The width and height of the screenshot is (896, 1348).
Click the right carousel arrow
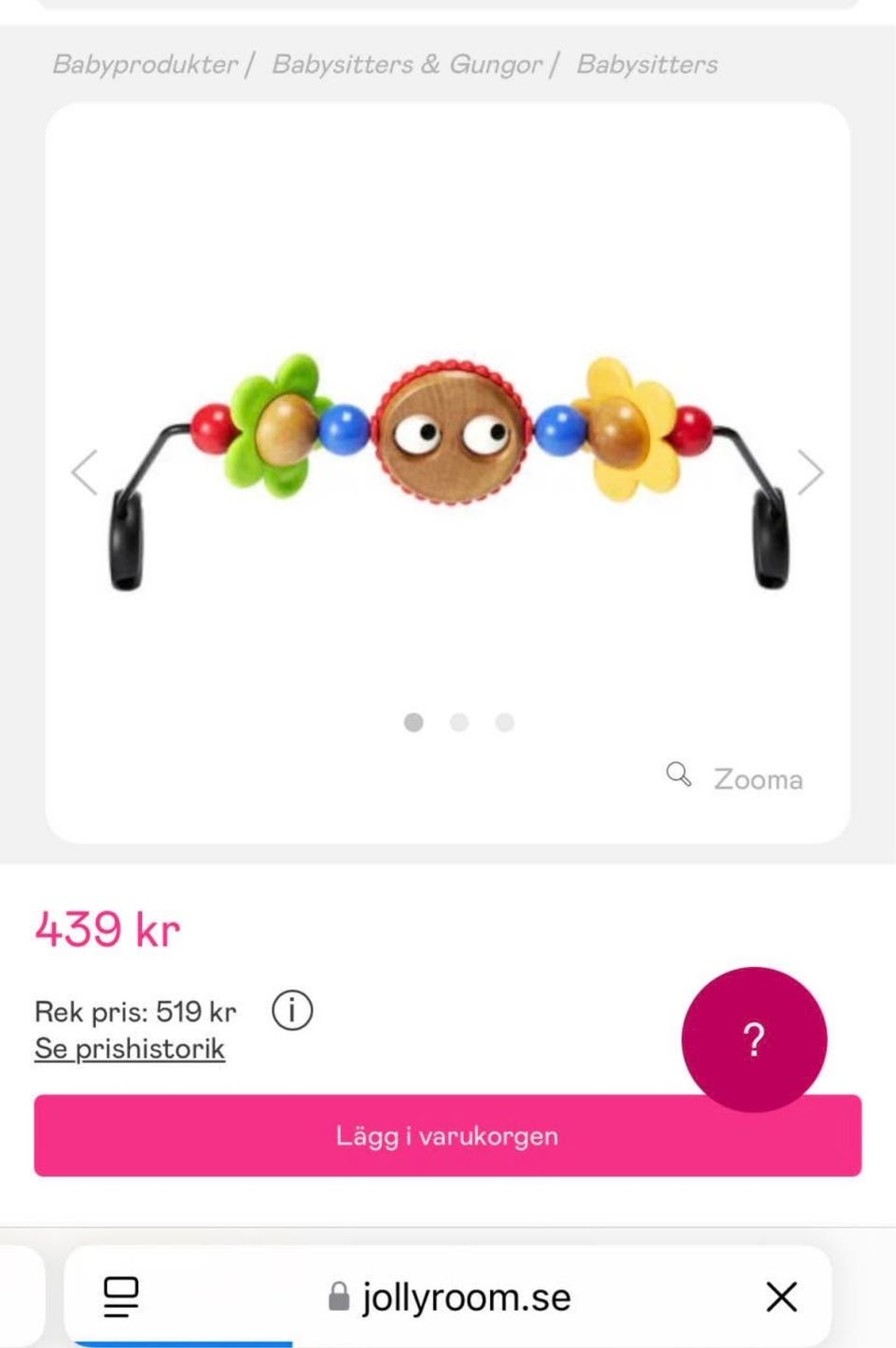[x=810, y=471]
